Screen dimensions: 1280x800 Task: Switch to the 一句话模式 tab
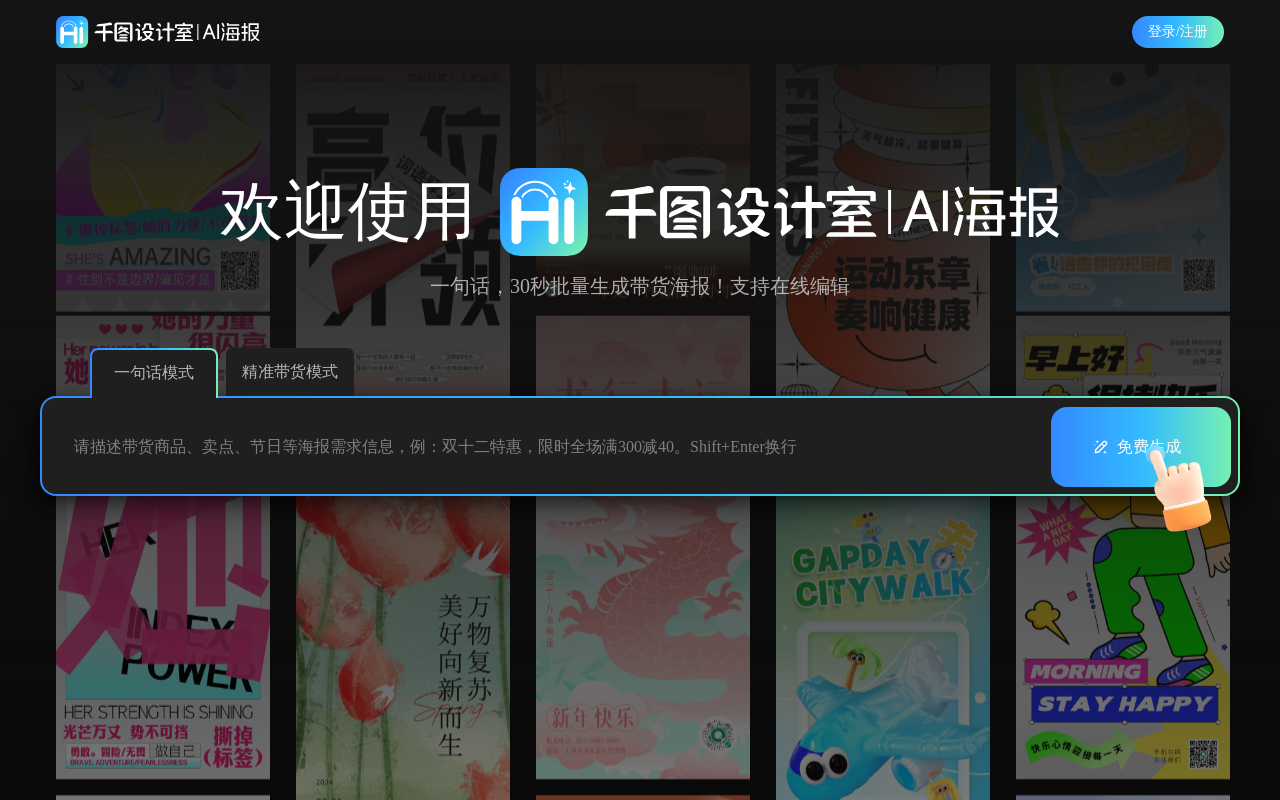154,373
